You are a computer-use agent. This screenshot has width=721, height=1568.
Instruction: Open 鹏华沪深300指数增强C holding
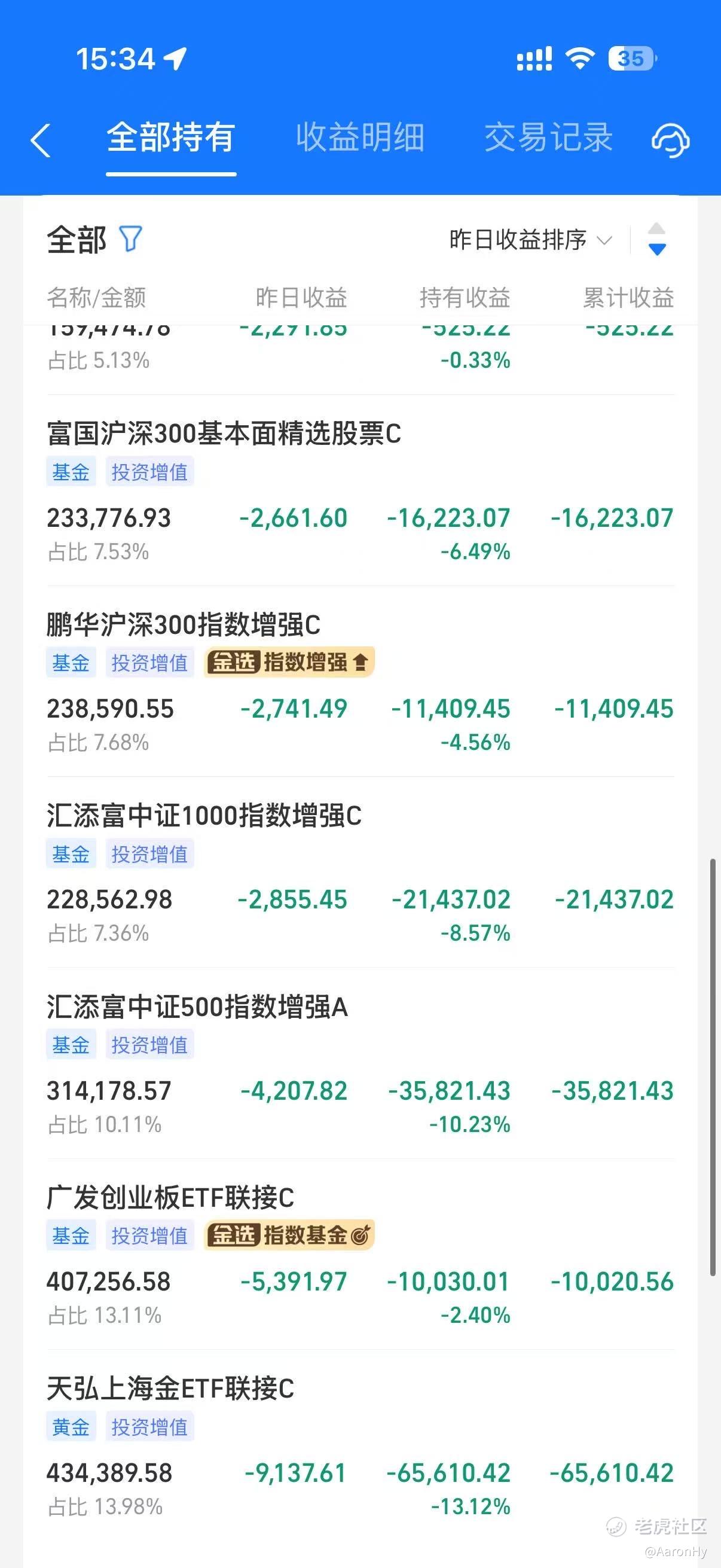coord(184,625)
